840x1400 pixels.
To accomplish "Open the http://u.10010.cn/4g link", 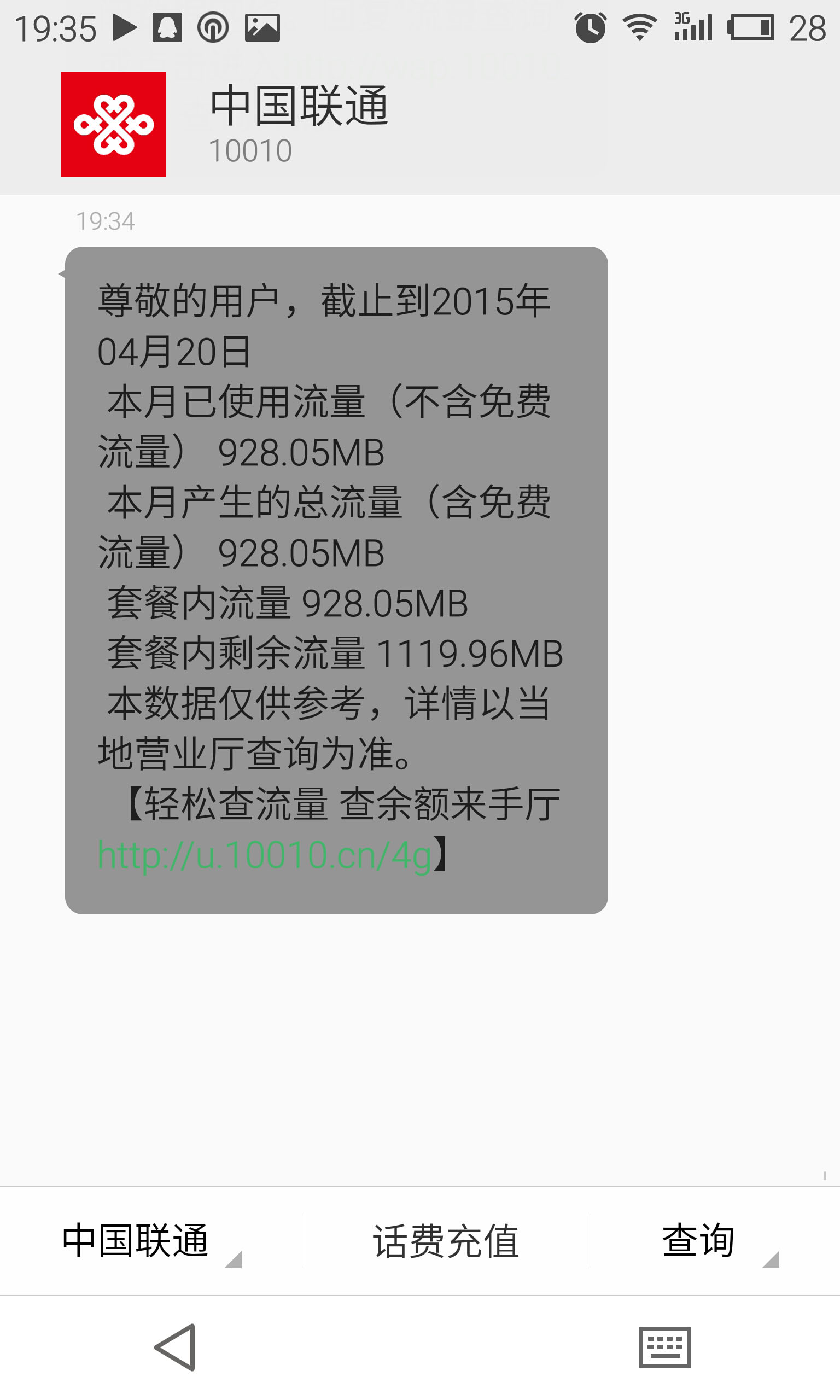I will click(x=264, y=854).
